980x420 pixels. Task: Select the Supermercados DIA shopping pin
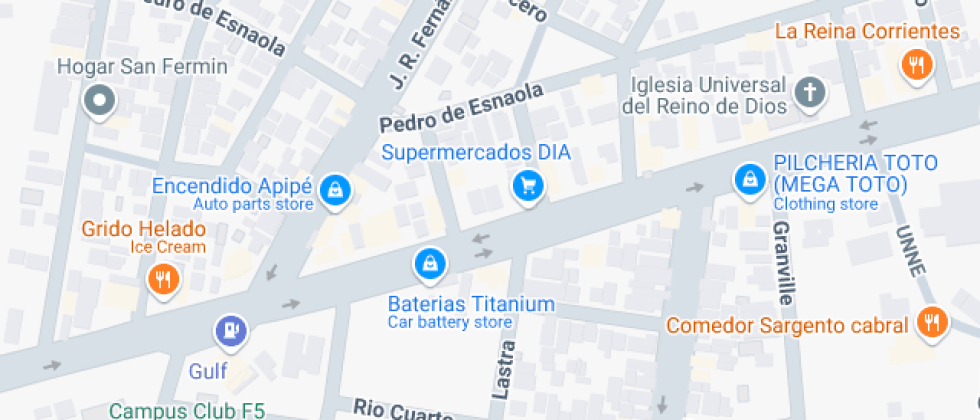pos(526,185)
